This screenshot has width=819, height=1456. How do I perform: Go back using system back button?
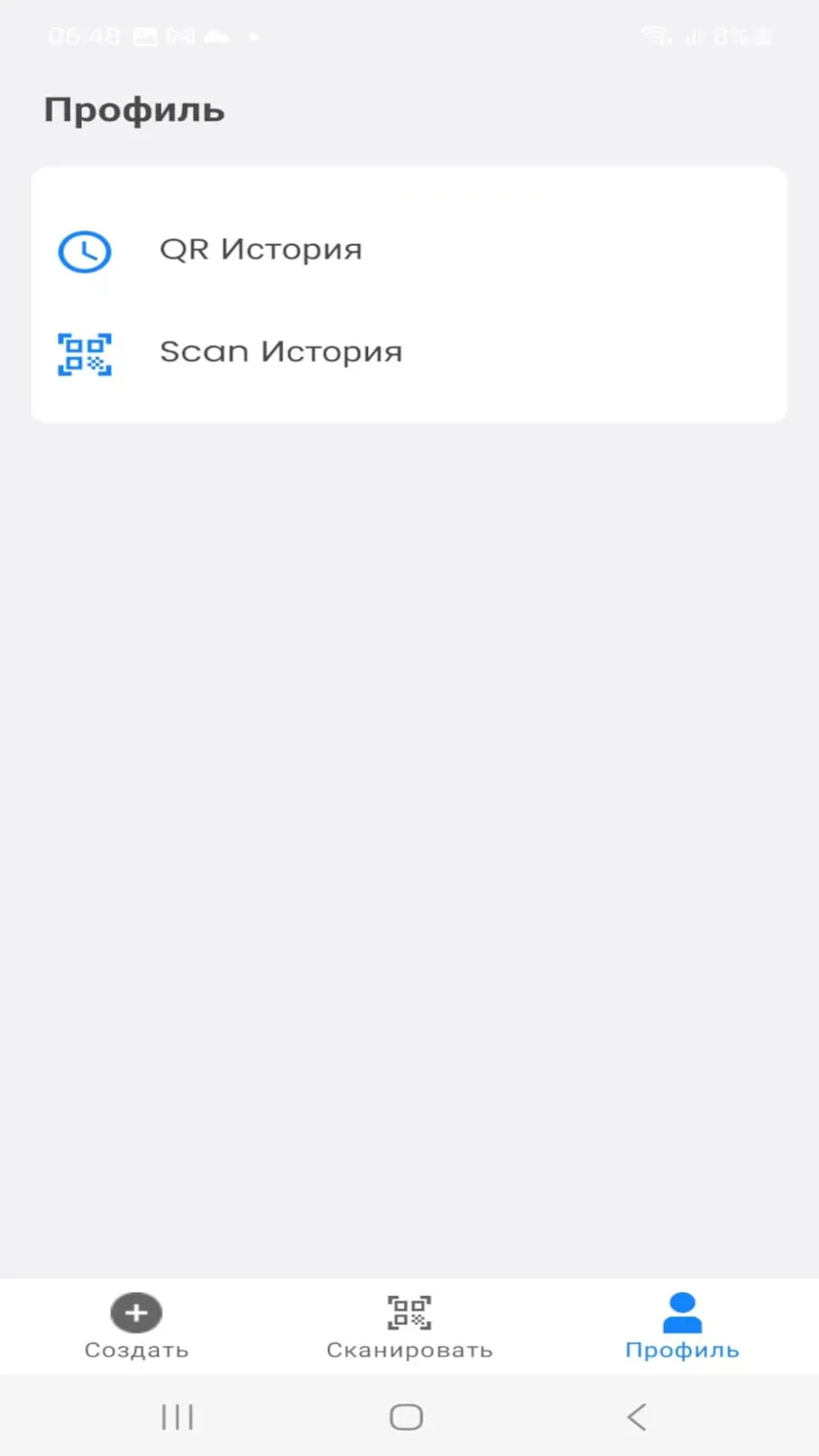point(636,1416)
